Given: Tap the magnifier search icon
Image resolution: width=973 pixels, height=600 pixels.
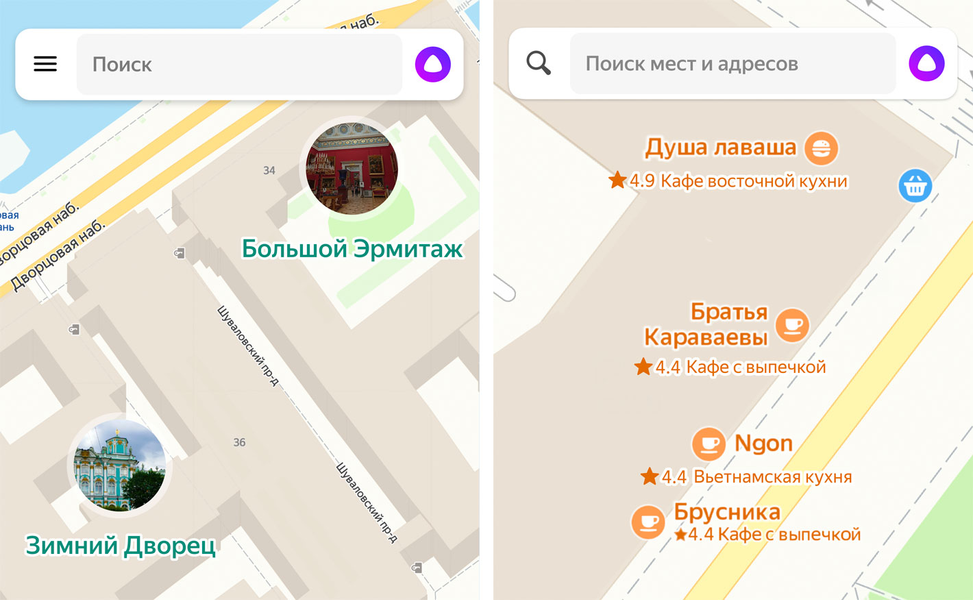Looking at the screenshot, I should click(539, 64).
